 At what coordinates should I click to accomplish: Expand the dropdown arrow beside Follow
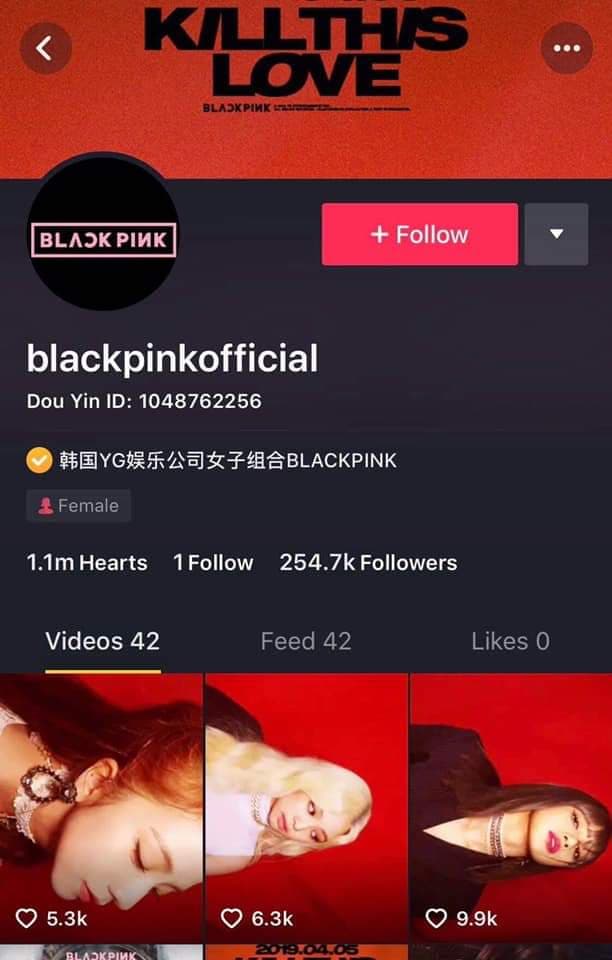click(x=556, y=234)
